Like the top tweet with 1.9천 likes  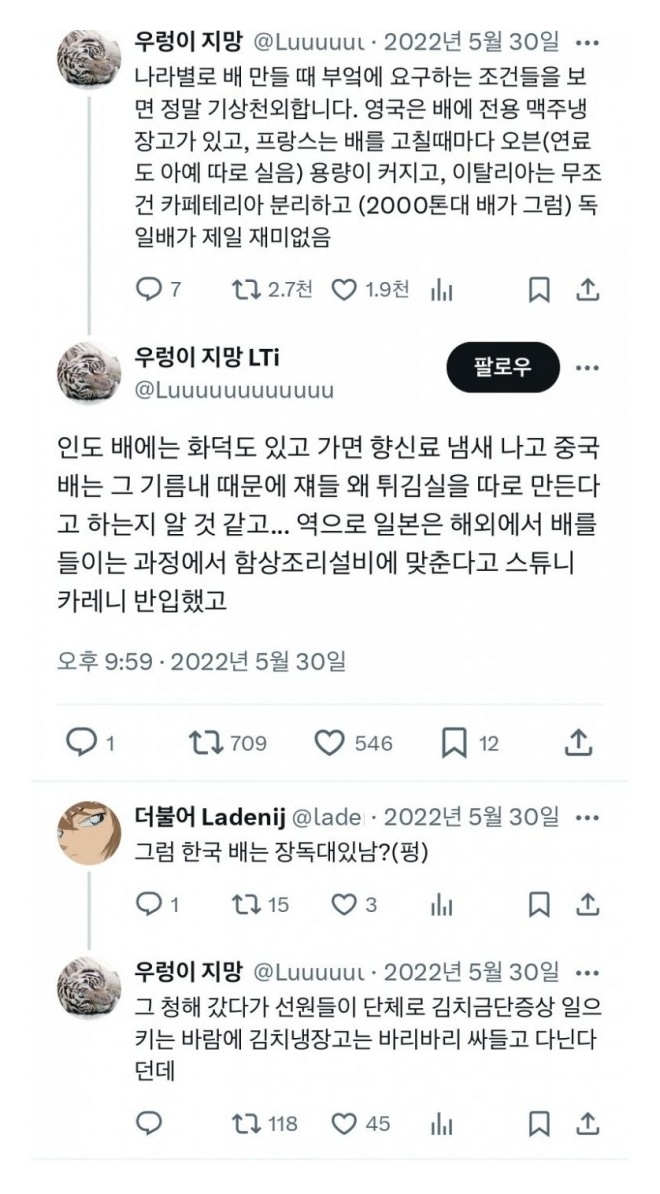(x=343, y=290)
